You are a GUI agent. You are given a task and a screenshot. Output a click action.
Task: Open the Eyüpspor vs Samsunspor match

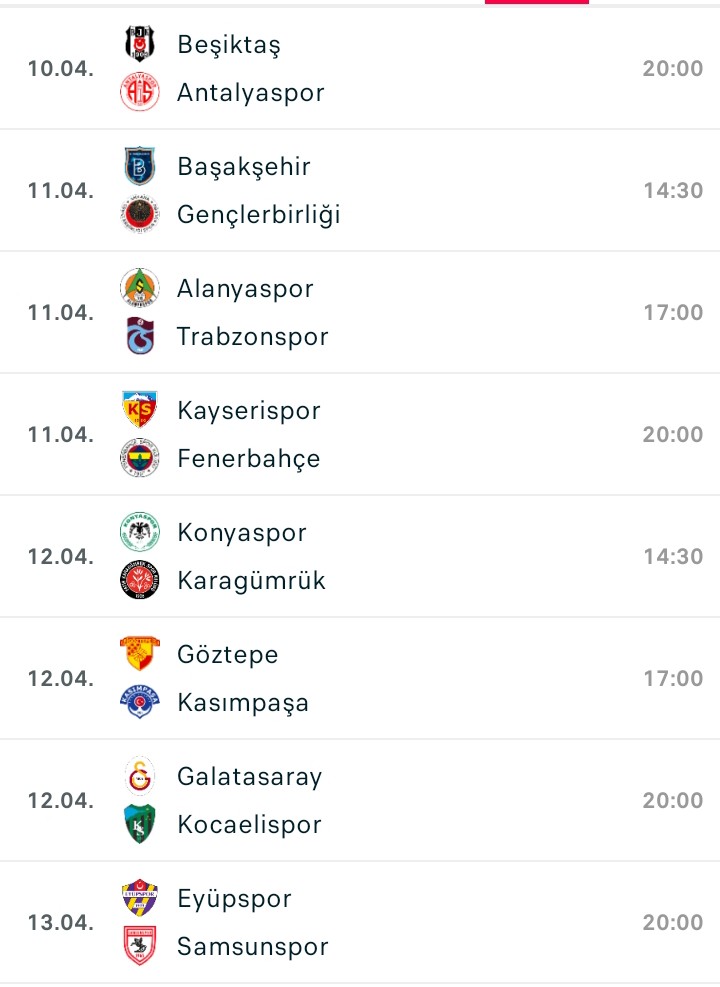click(360, 922)
